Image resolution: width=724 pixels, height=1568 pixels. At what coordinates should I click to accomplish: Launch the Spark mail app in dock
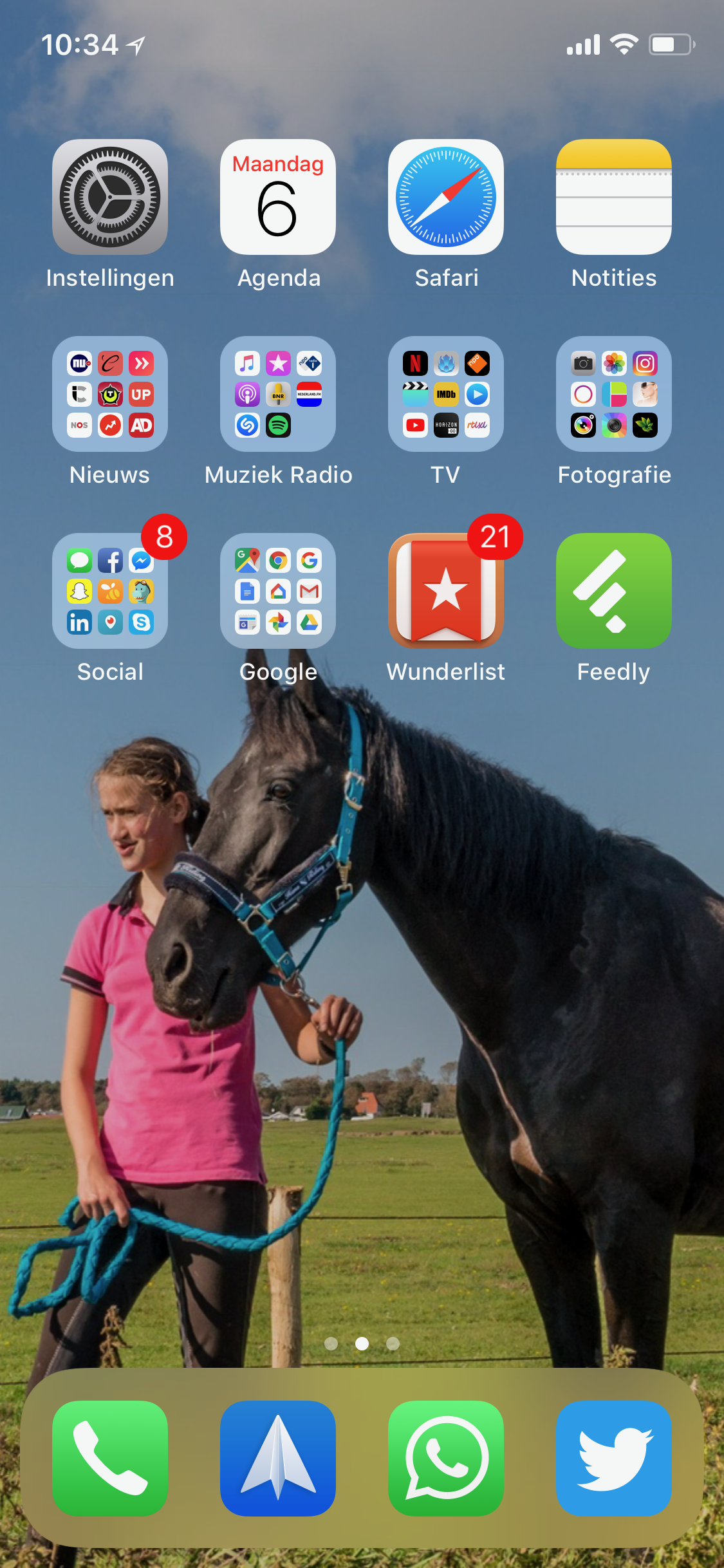pyautogui.click(x=278, y=1459)
